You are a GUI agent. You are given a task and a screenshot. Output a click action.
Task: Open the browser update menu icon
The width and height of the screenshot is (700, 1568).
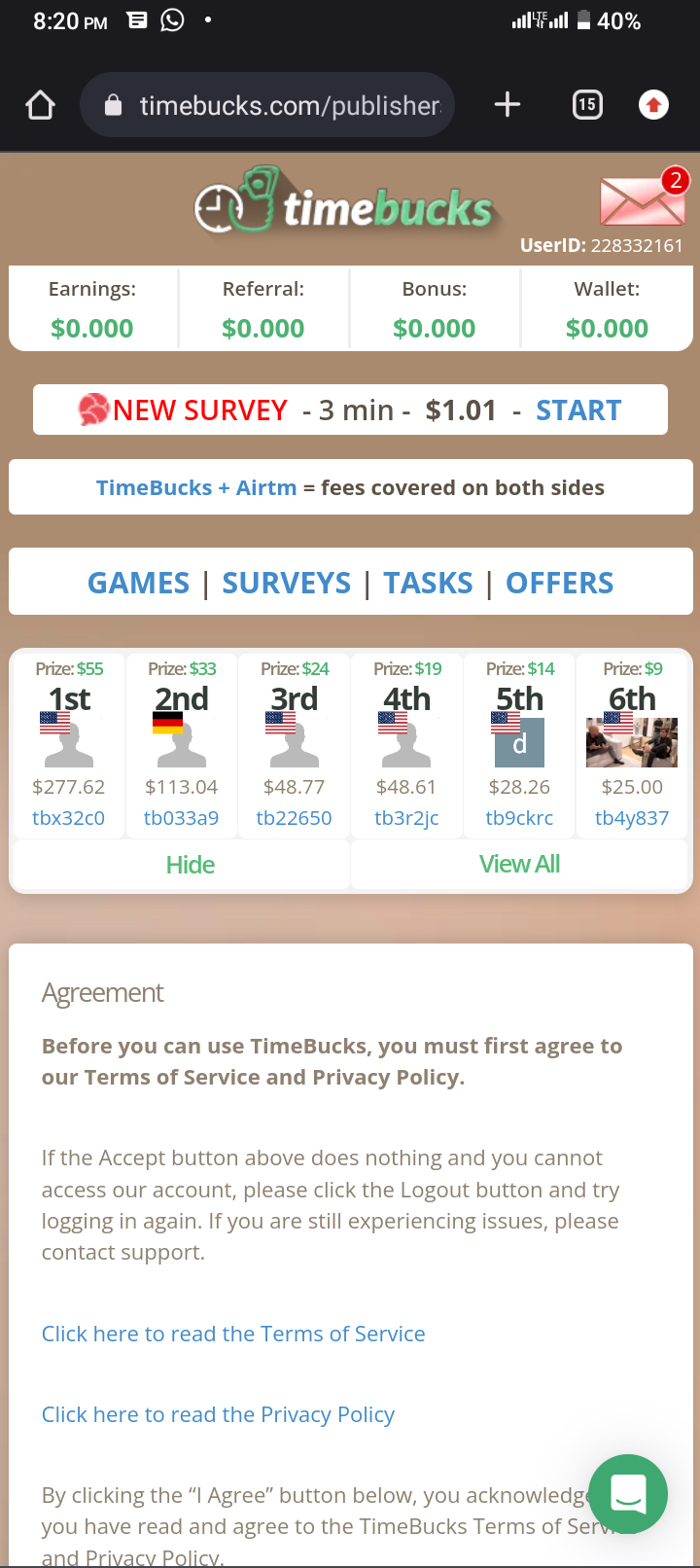click(x=653, y=105)
